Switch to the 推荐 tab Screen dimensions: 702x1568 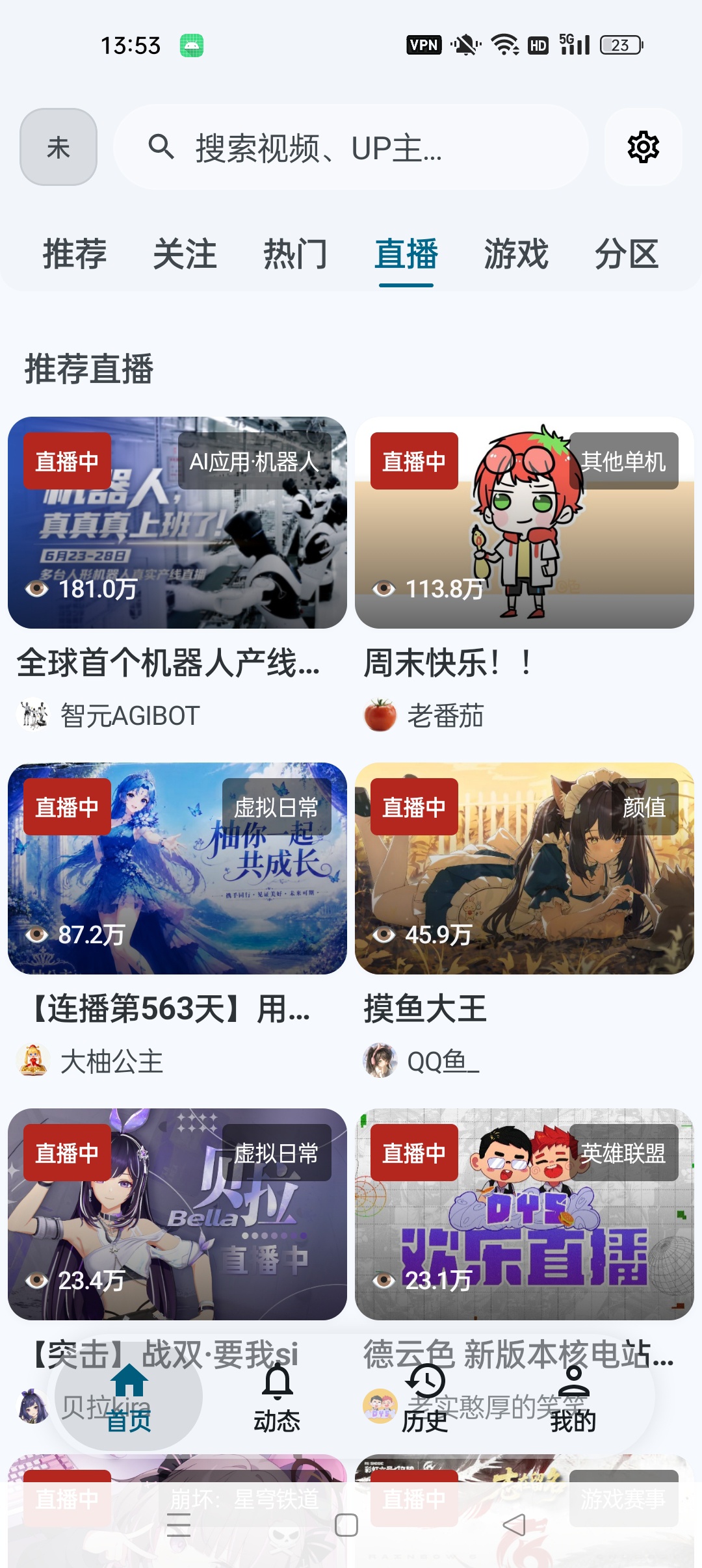pos(75,254)
